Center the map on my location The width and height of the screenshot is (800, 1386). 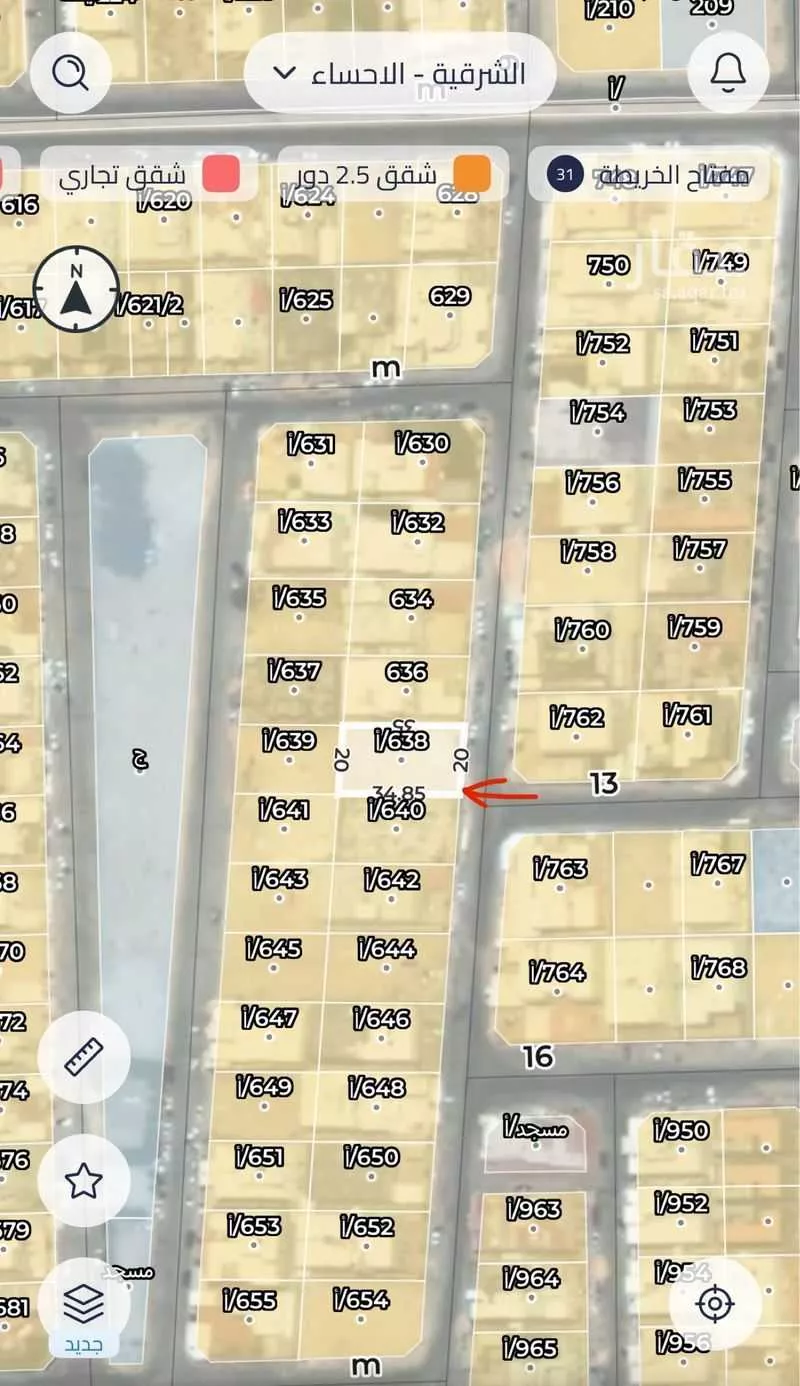(716, 1304)
